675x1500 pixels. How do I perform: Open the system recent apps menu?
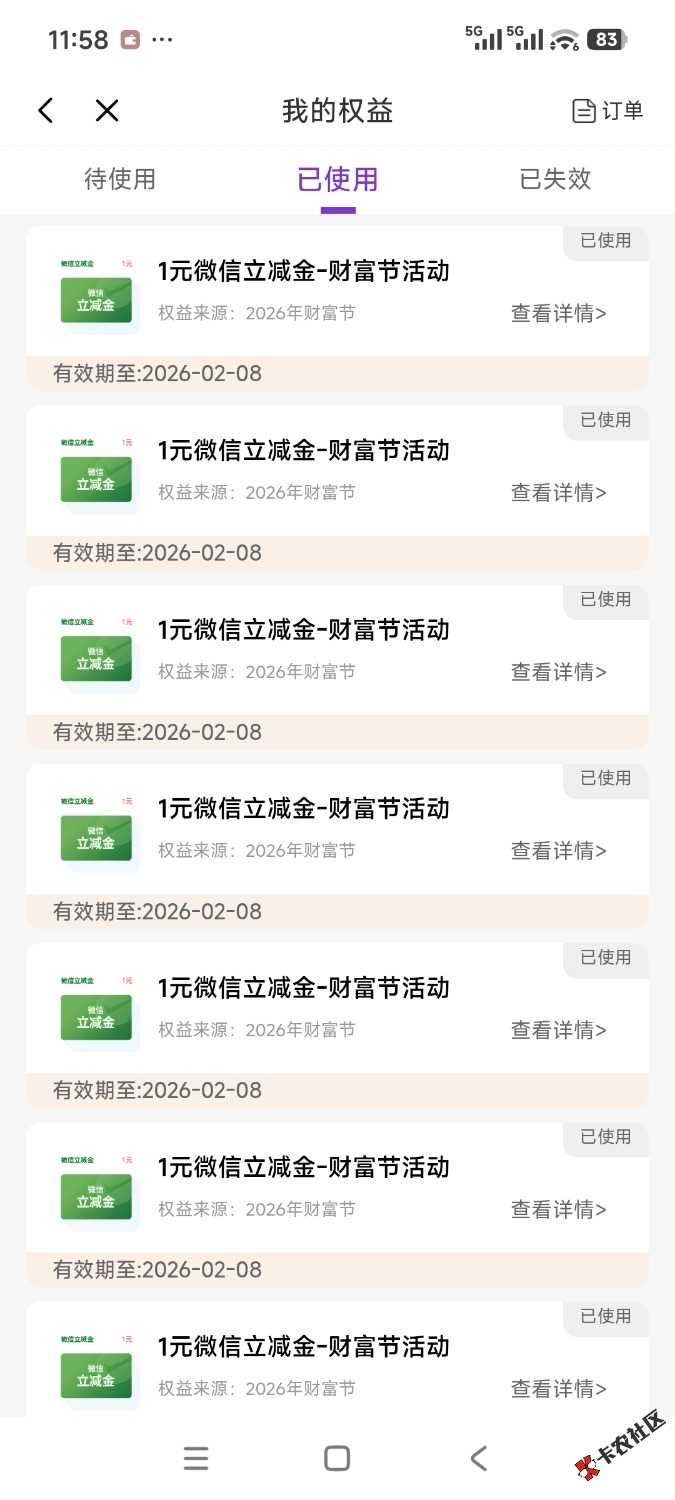tap(196, 1458)
